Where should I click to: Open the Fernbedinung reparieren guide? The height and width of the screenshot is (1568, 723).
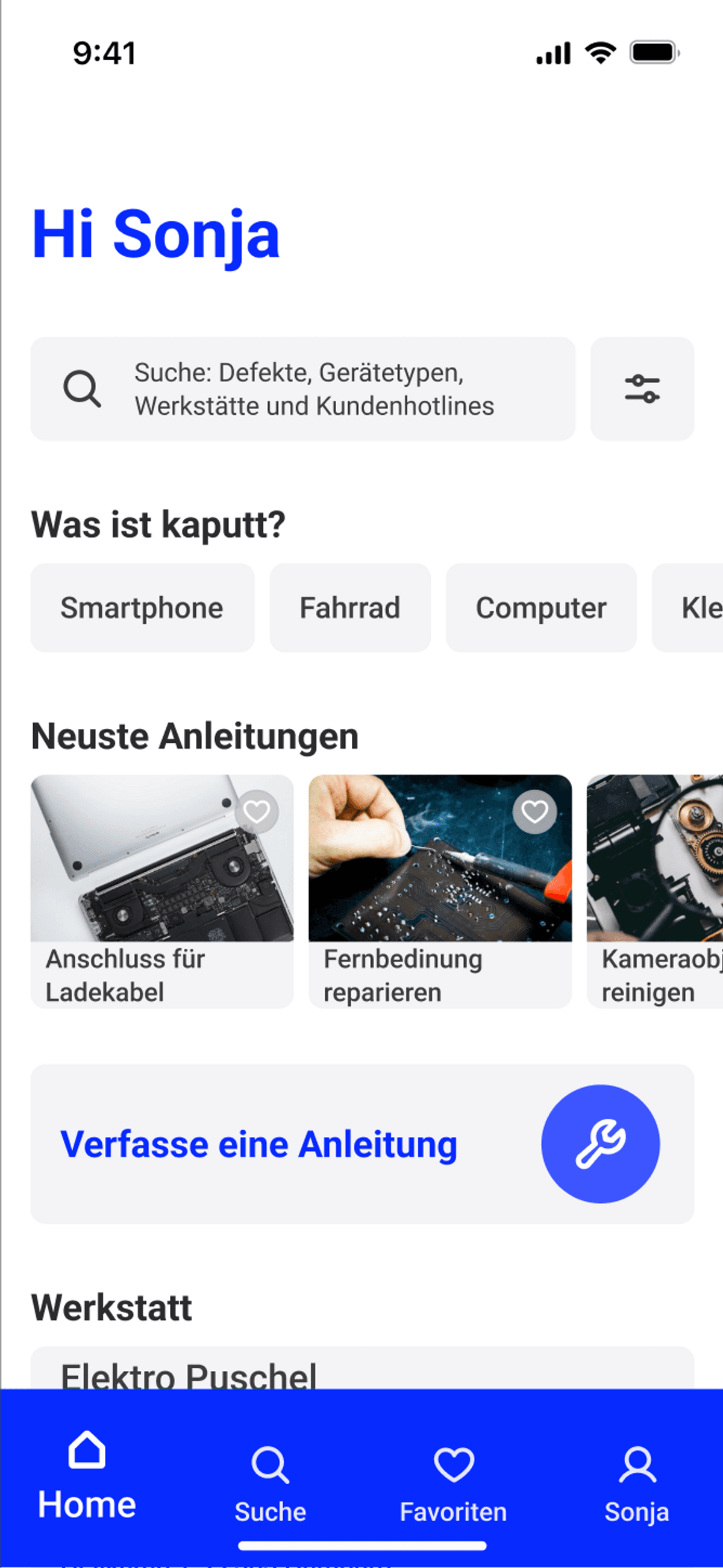point(439,892)
